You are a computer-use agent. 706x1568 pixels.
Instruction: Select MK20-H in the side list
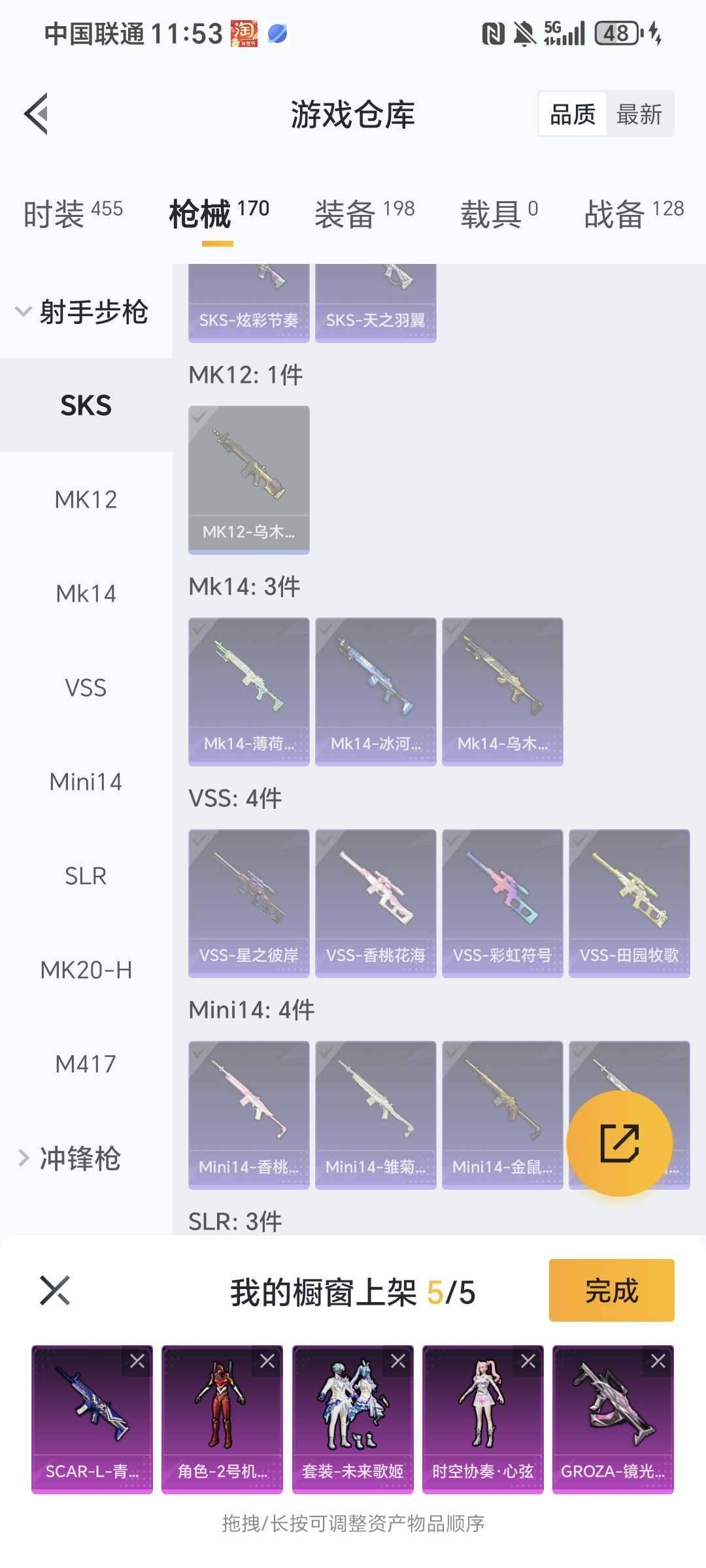pyautogui.click(x=86, y=970)
